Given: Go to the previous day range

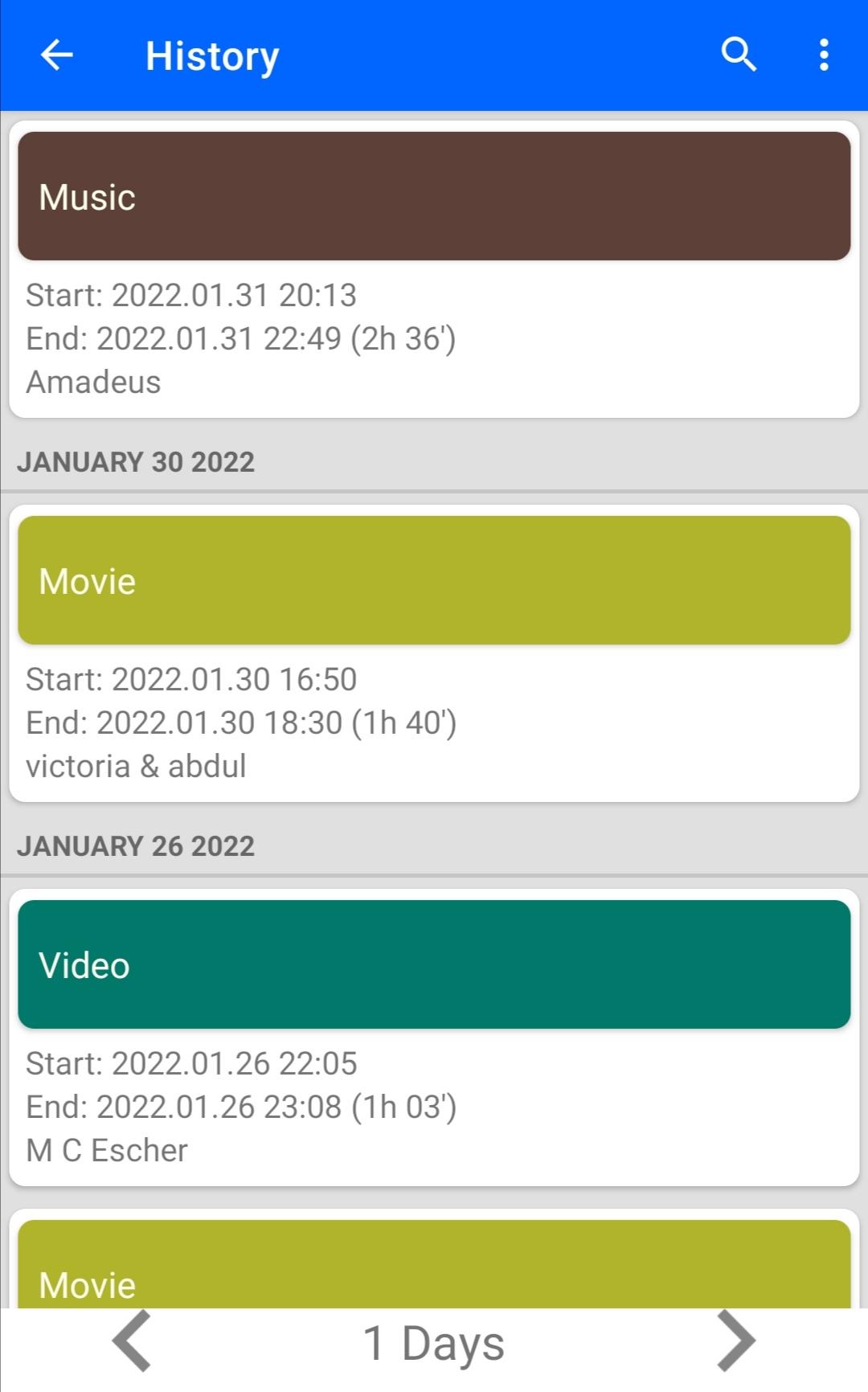Looking at the screenshot, I should click(133, 1341).
